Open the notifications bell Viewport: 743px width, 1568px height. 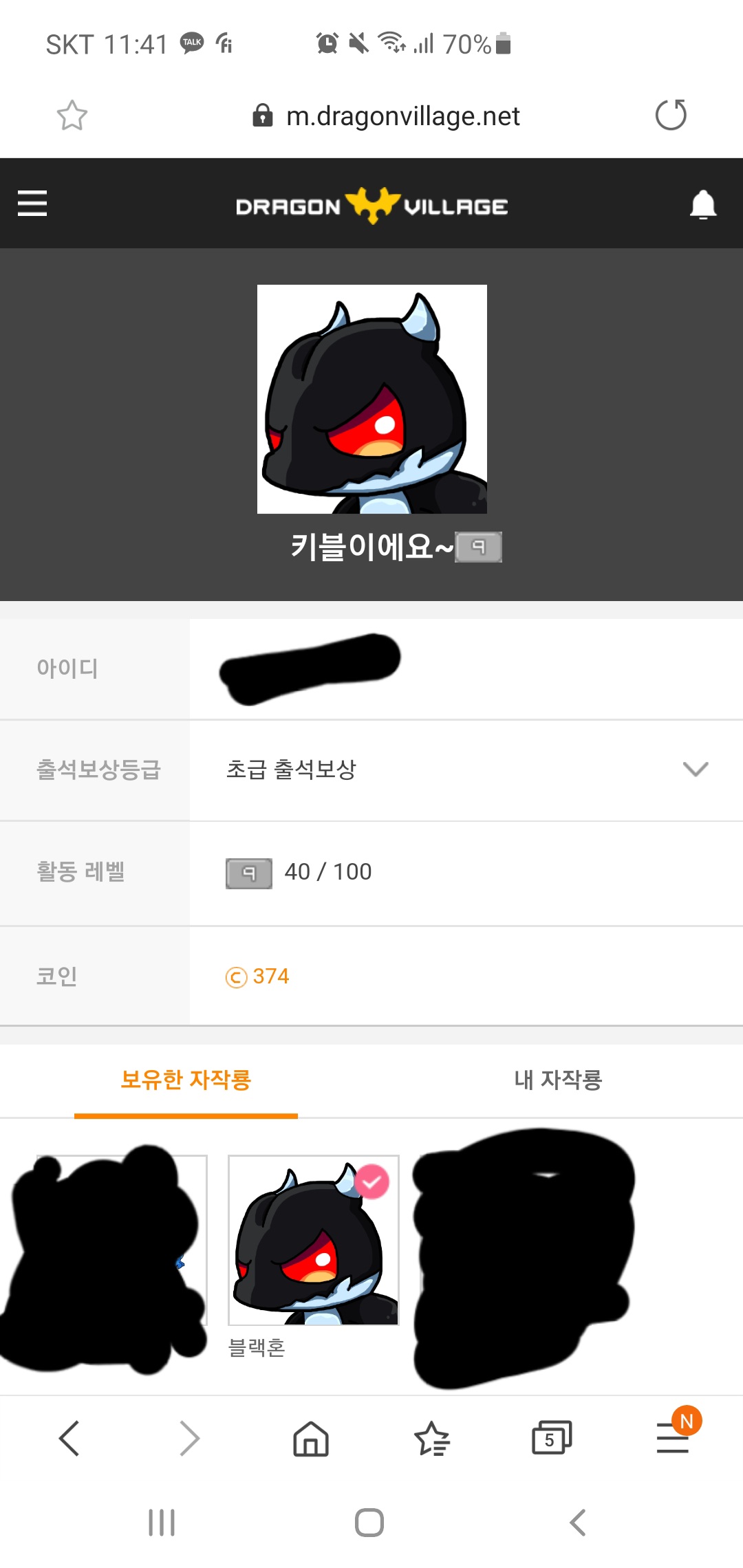[702, 204]
